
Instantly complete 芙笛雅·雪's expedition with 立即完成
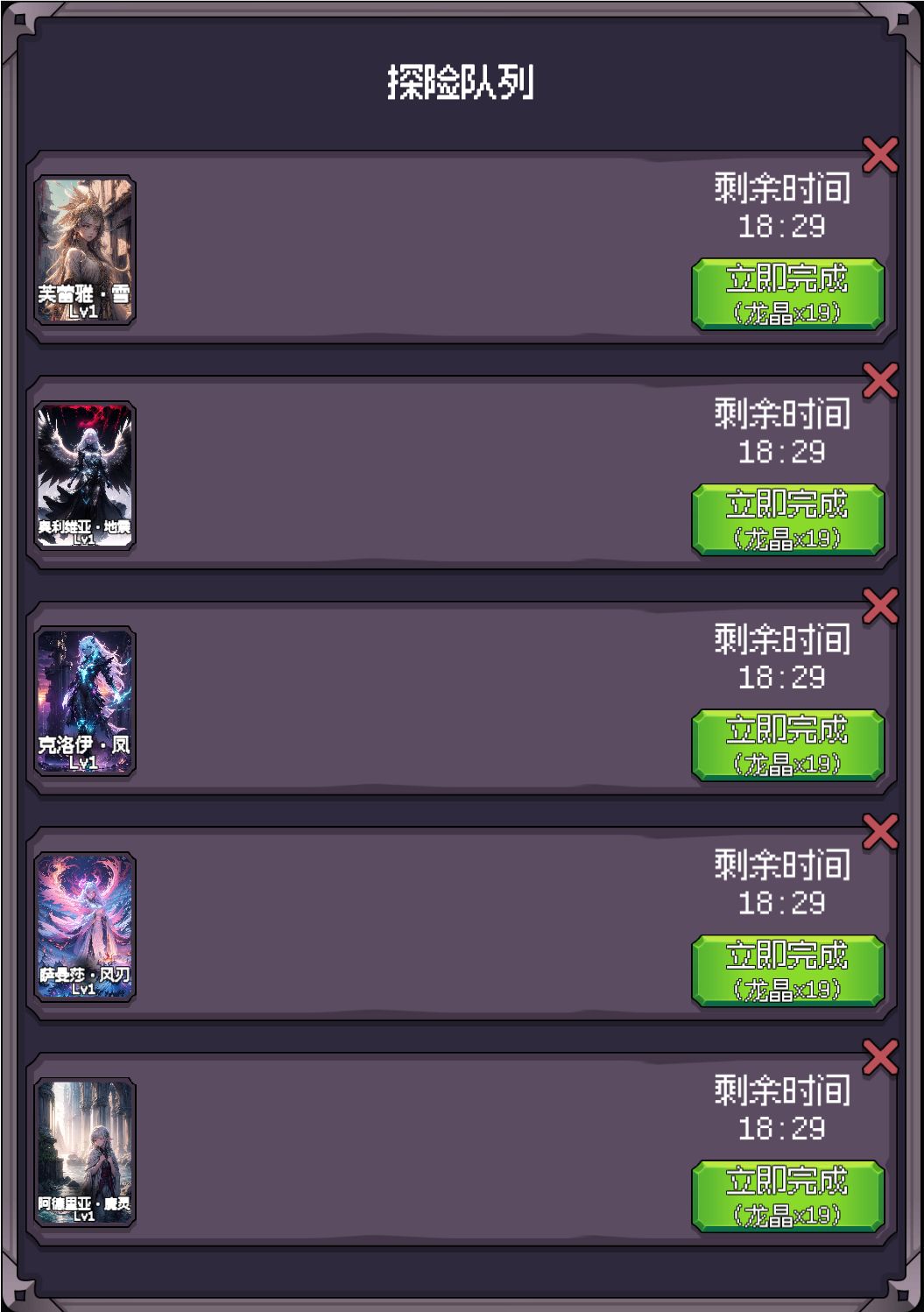pyautogui.click(x=786, y=293)
